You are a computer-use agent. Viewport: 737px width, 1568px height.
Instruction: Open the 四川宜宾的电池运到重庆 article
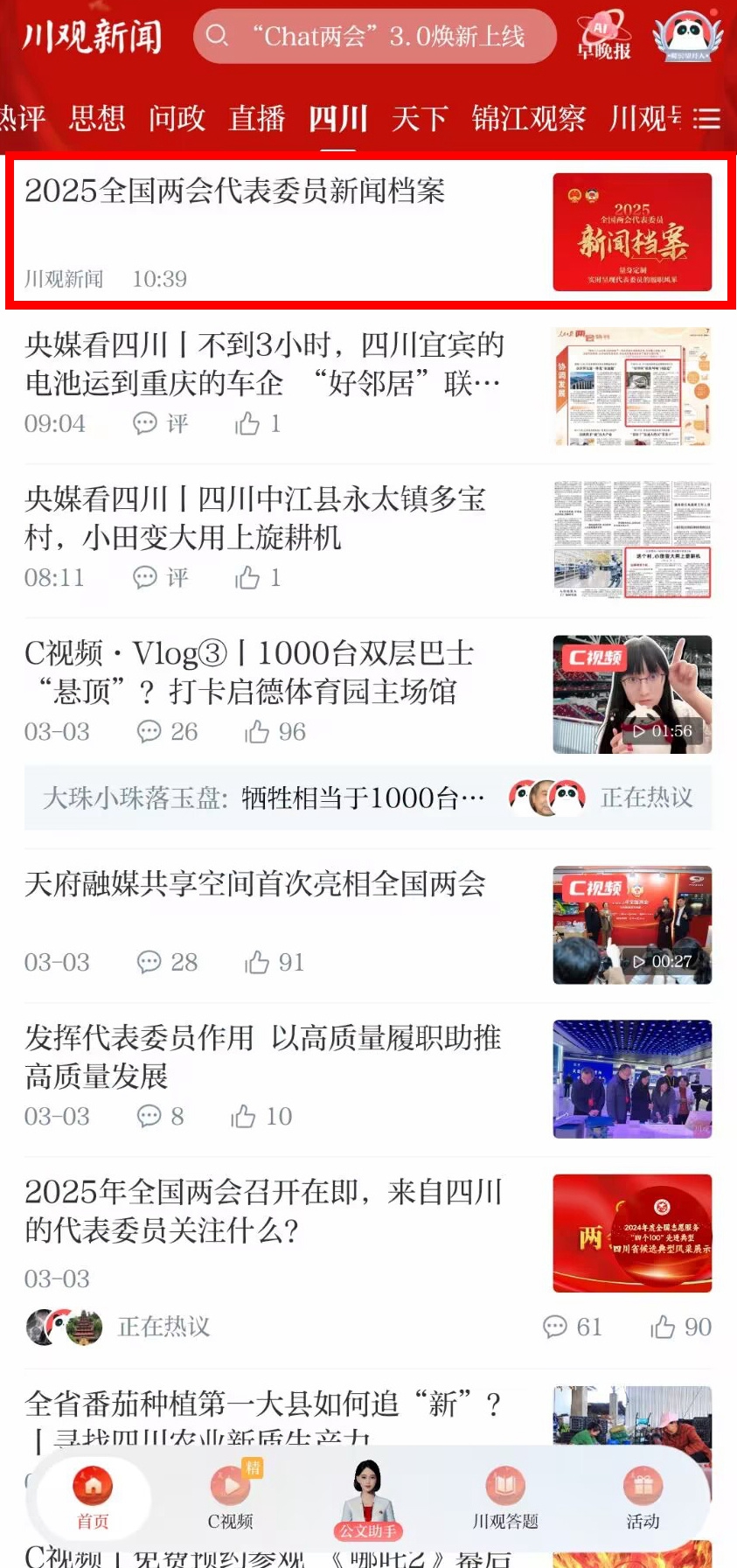[262, 364]
